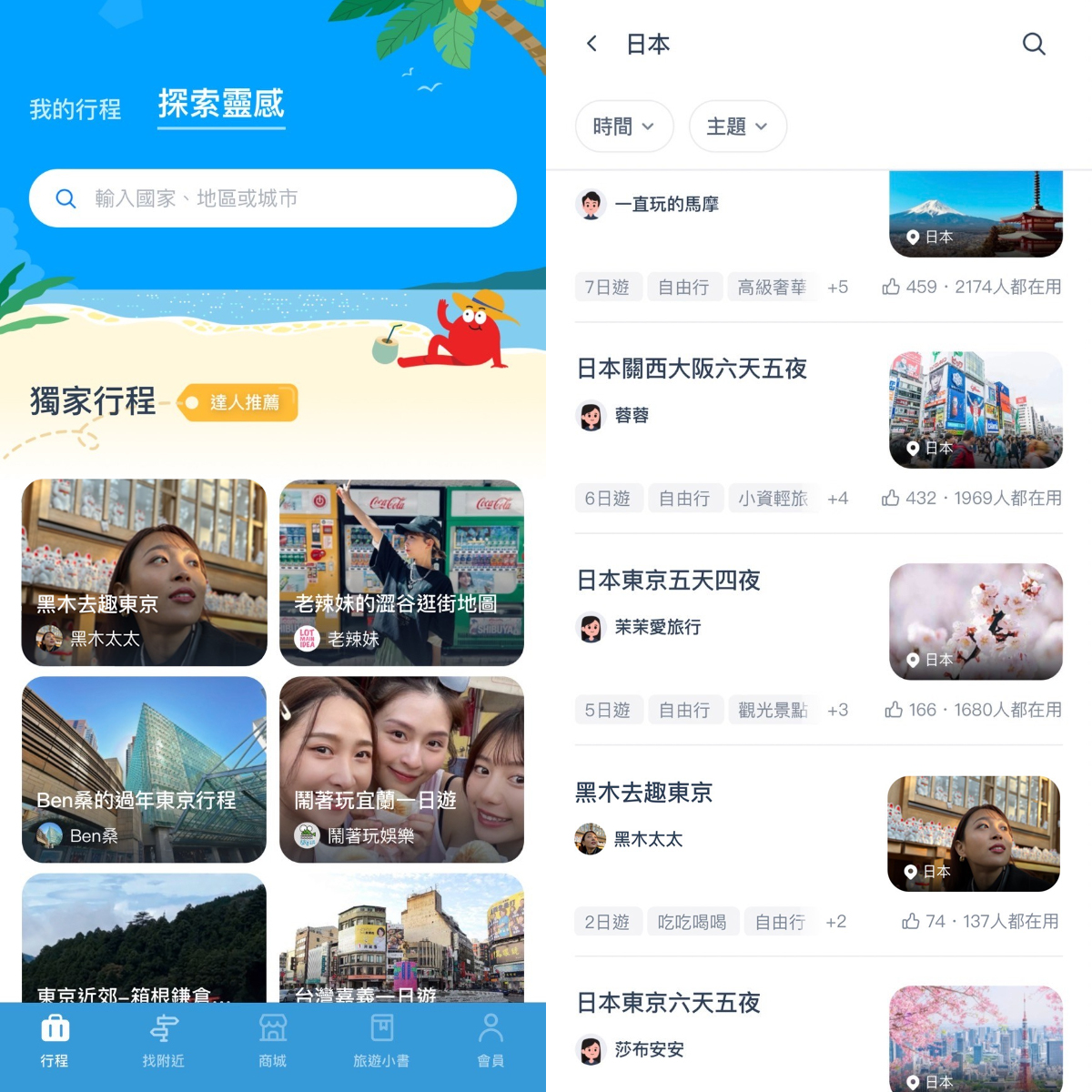
Task: Open the 商城 tab
Action: click(273, 1040)
